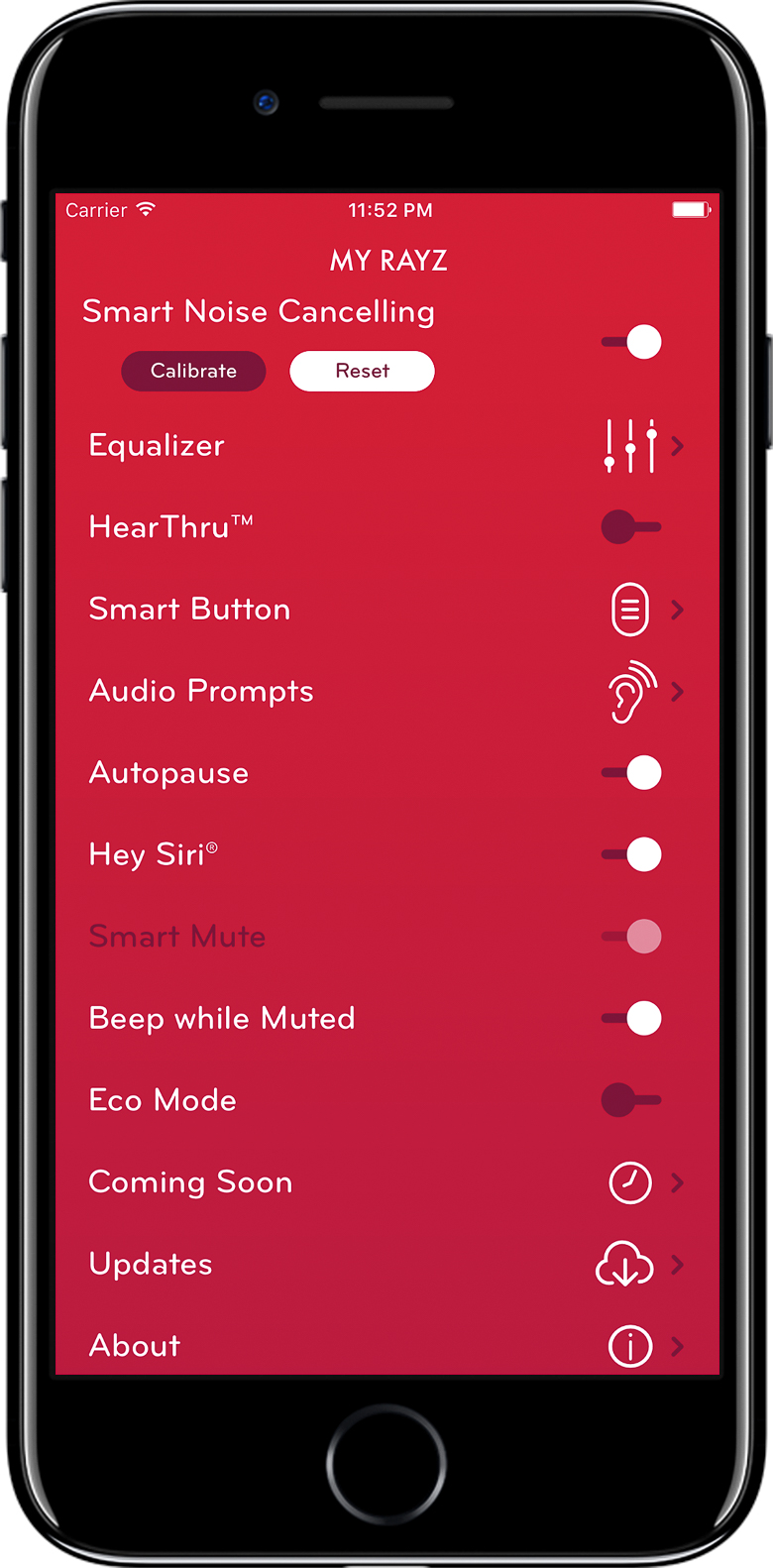
Task: Toggle the Smart Noise Cancelling switch
Action: 631,342
